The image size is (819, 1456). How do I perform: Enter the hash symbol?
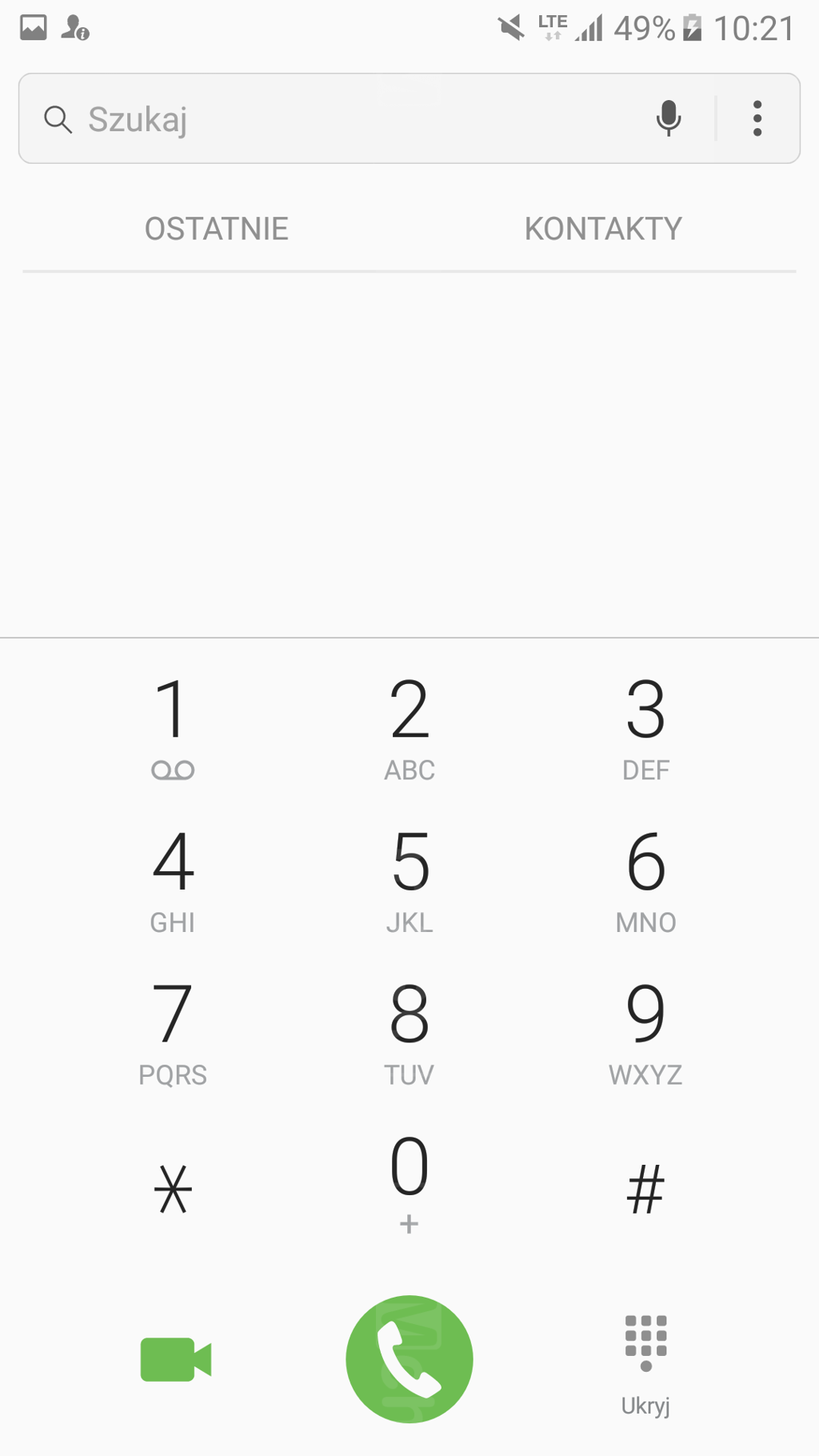(645, 1188)
